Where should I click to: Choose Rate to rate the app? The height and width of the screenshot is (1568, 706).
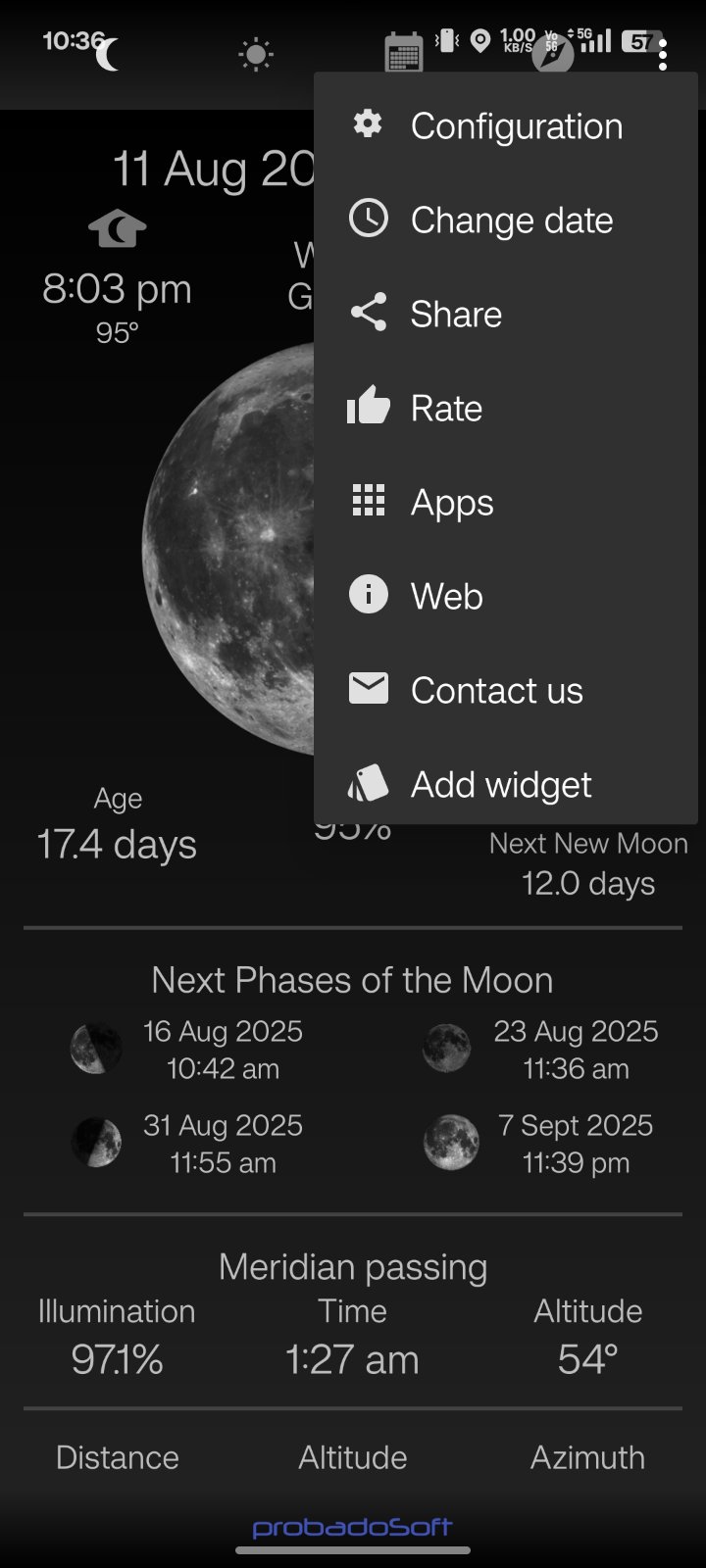coord(506,408)
